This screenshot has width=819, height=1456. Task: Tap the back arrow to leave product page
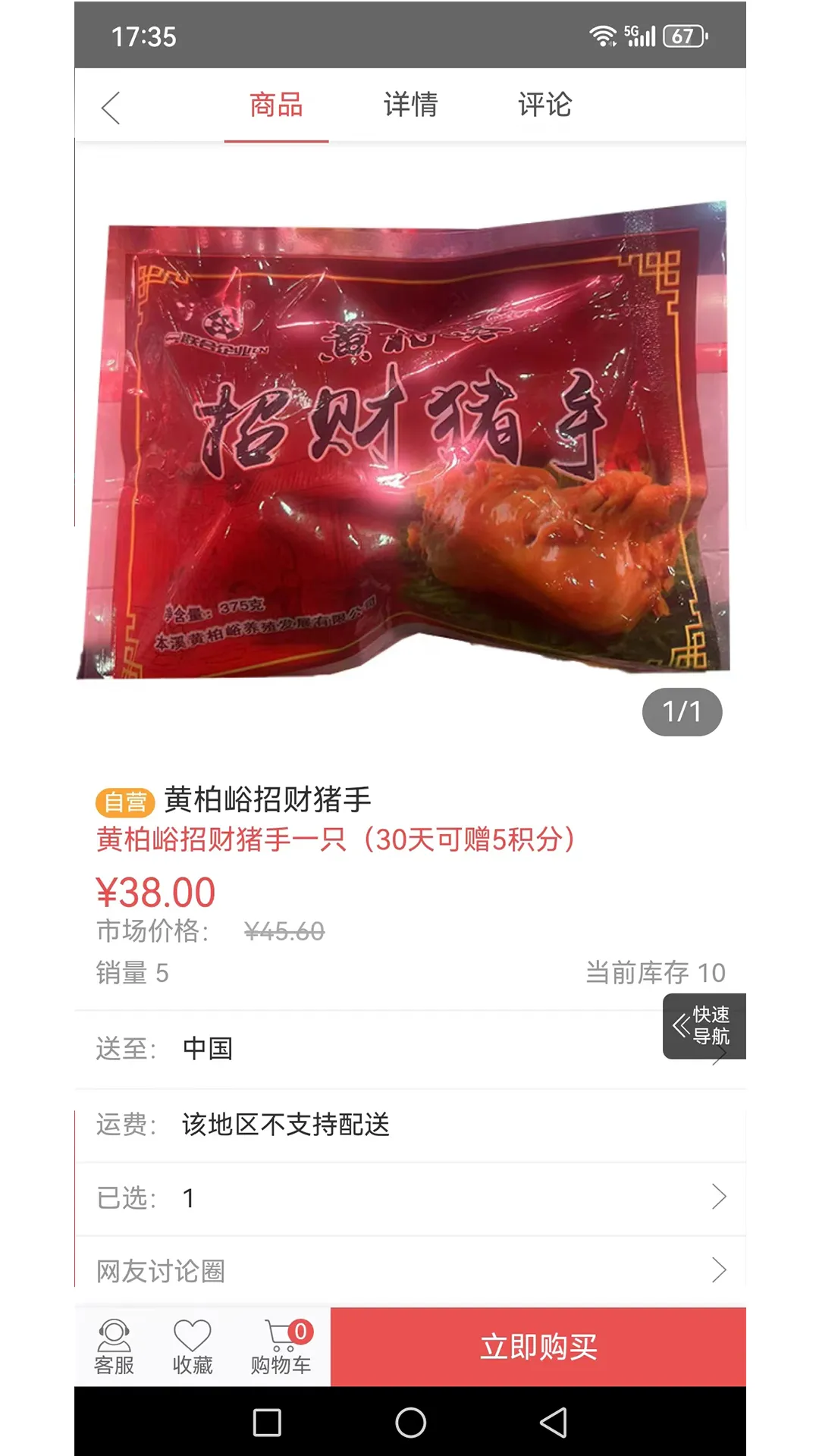(111, 106)
